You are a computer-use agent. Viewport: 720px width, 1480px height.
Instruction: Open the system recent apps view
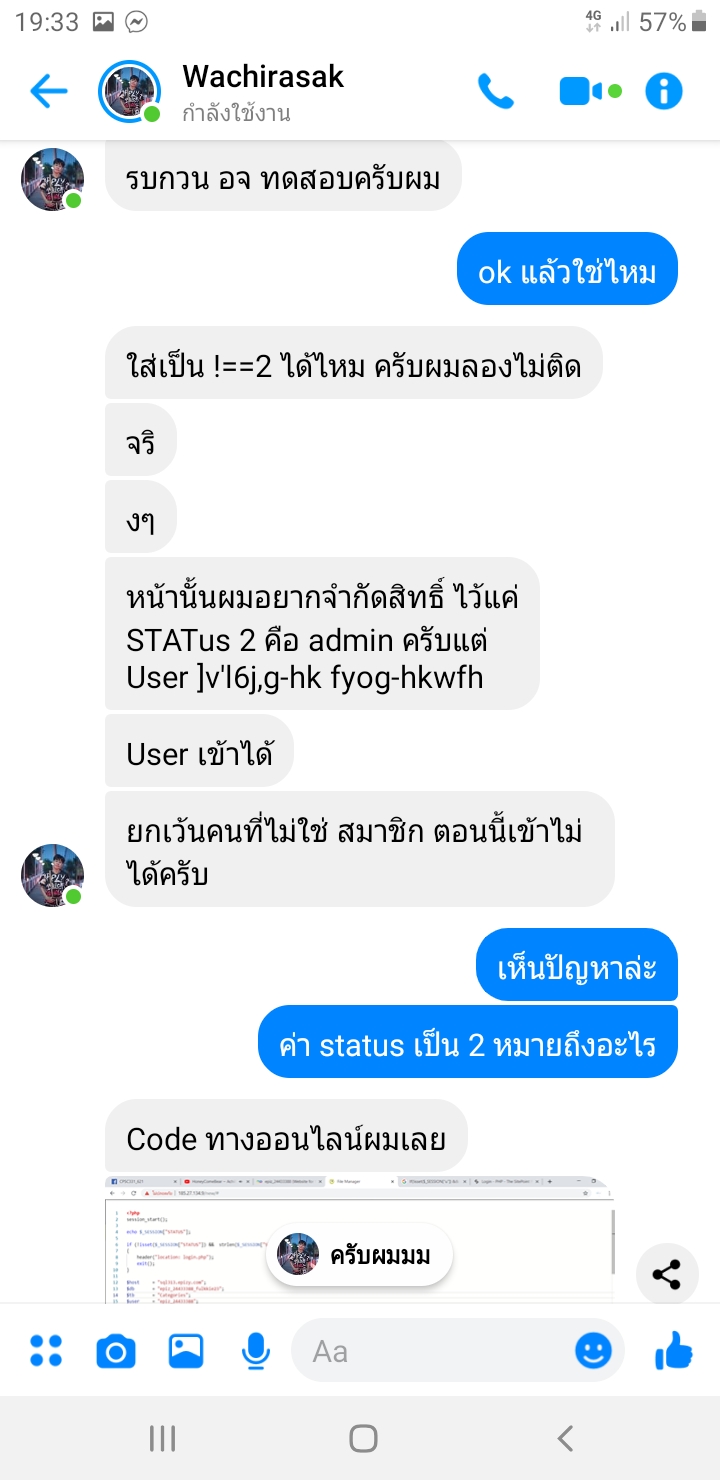(162, 1438)
